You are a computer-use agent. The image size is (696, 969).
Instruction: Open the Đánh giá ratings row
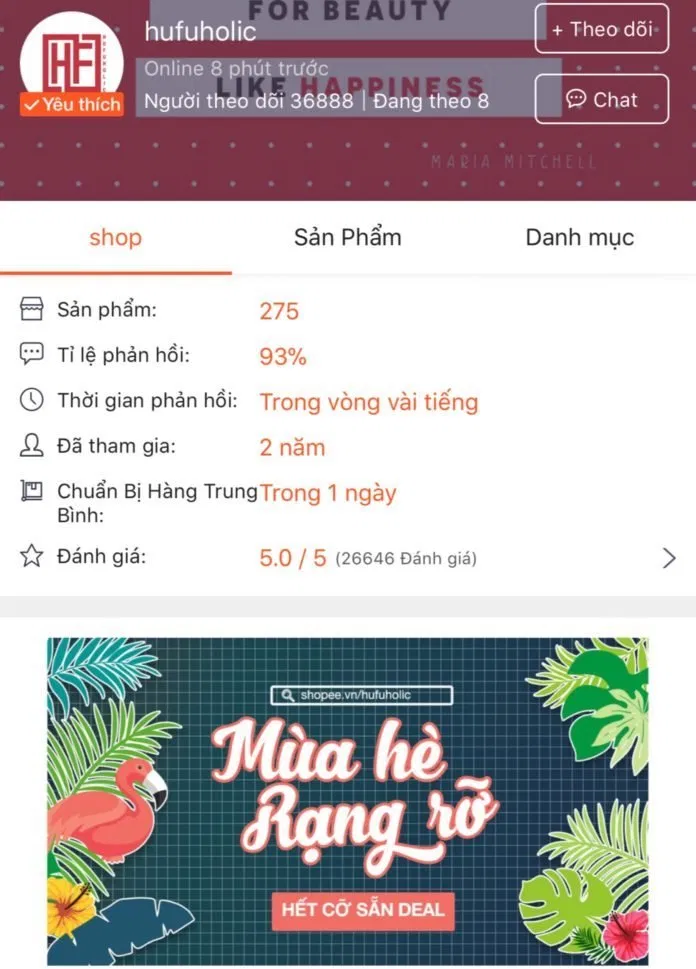[347, 558]
